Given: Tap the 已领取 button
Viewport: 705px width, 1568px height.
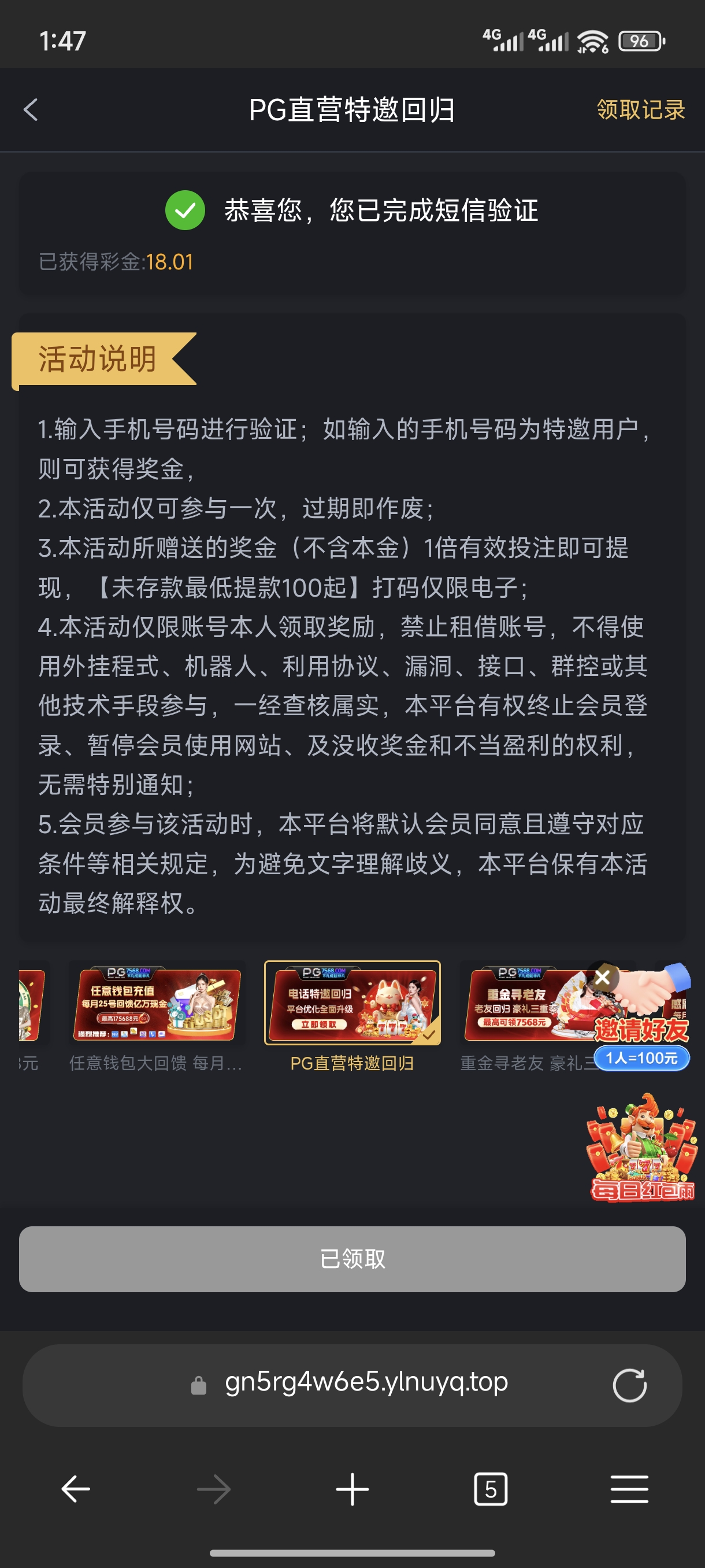Looking at the screenshot, I should 352,1258.
